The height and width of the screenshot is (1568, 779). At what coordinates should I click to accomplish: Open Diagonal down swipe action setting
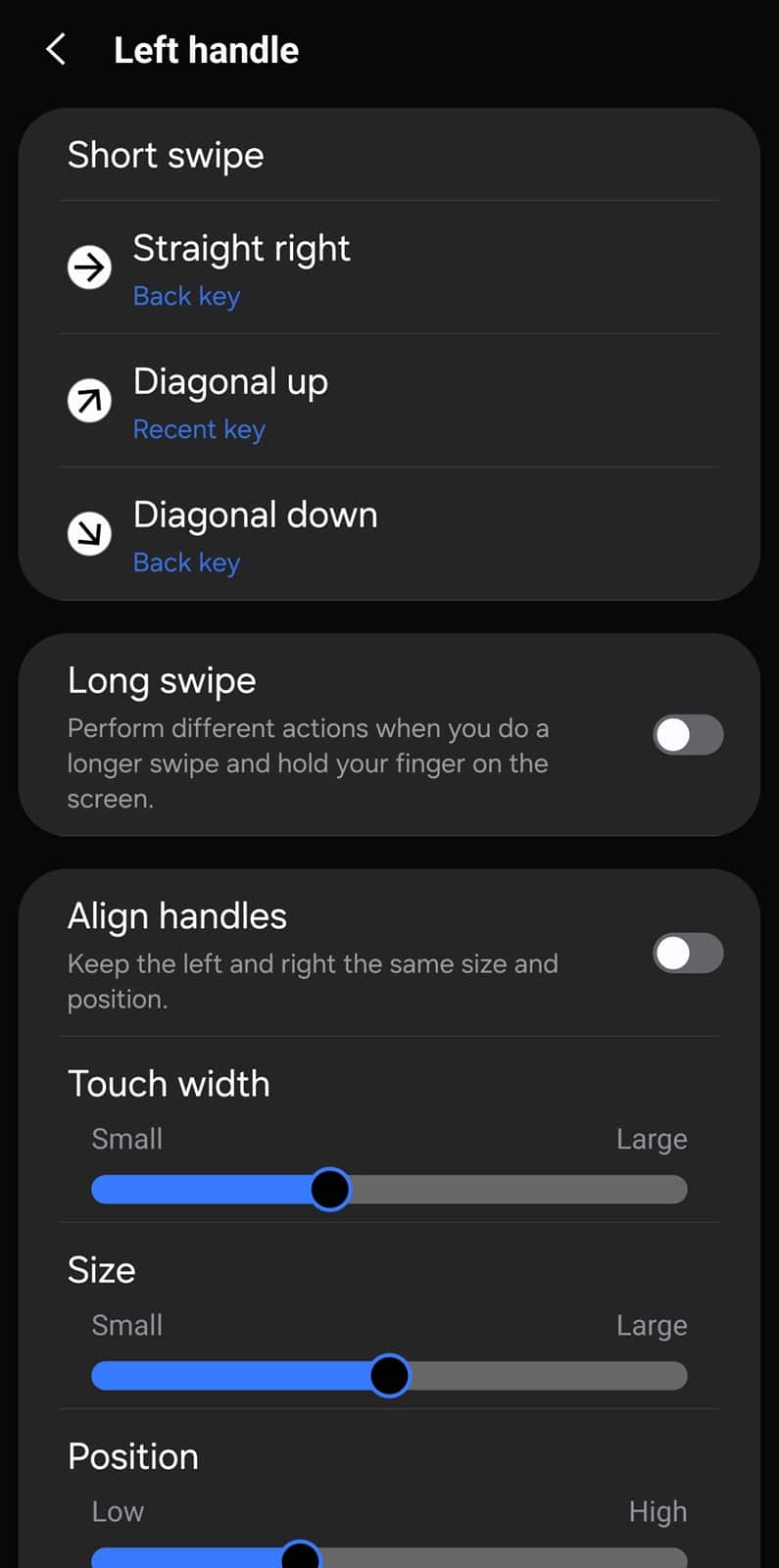click(389, 534)
